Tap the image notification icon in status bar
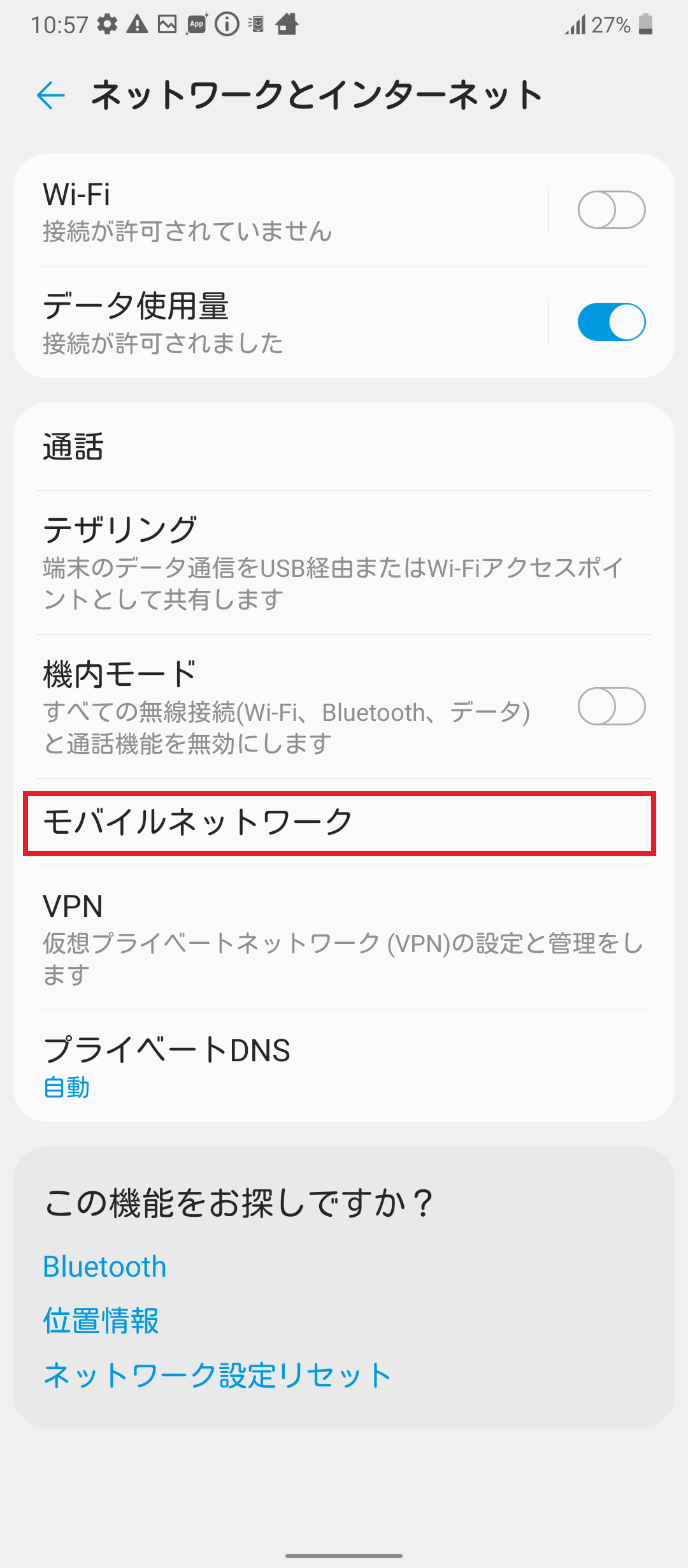This screenshot has height=1568, width=688. coord(167,24)
